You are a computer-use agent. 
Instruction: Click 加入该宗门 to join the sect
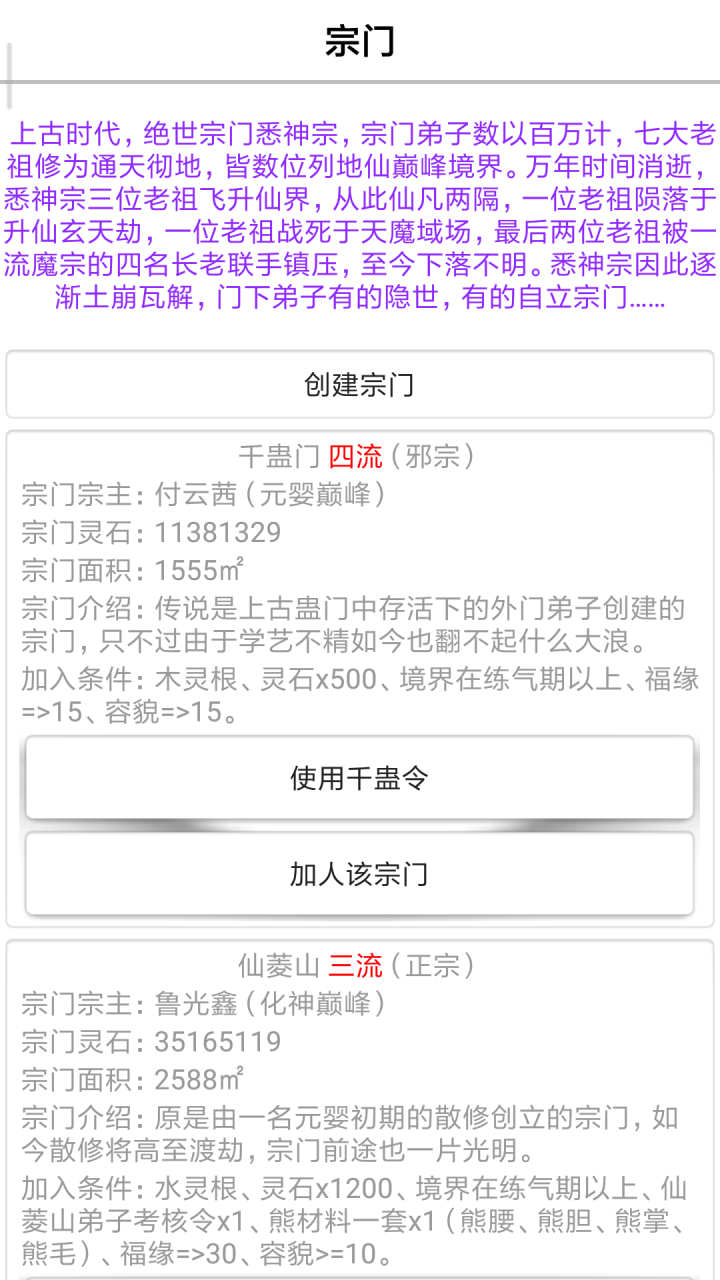(x=360, y=873)
